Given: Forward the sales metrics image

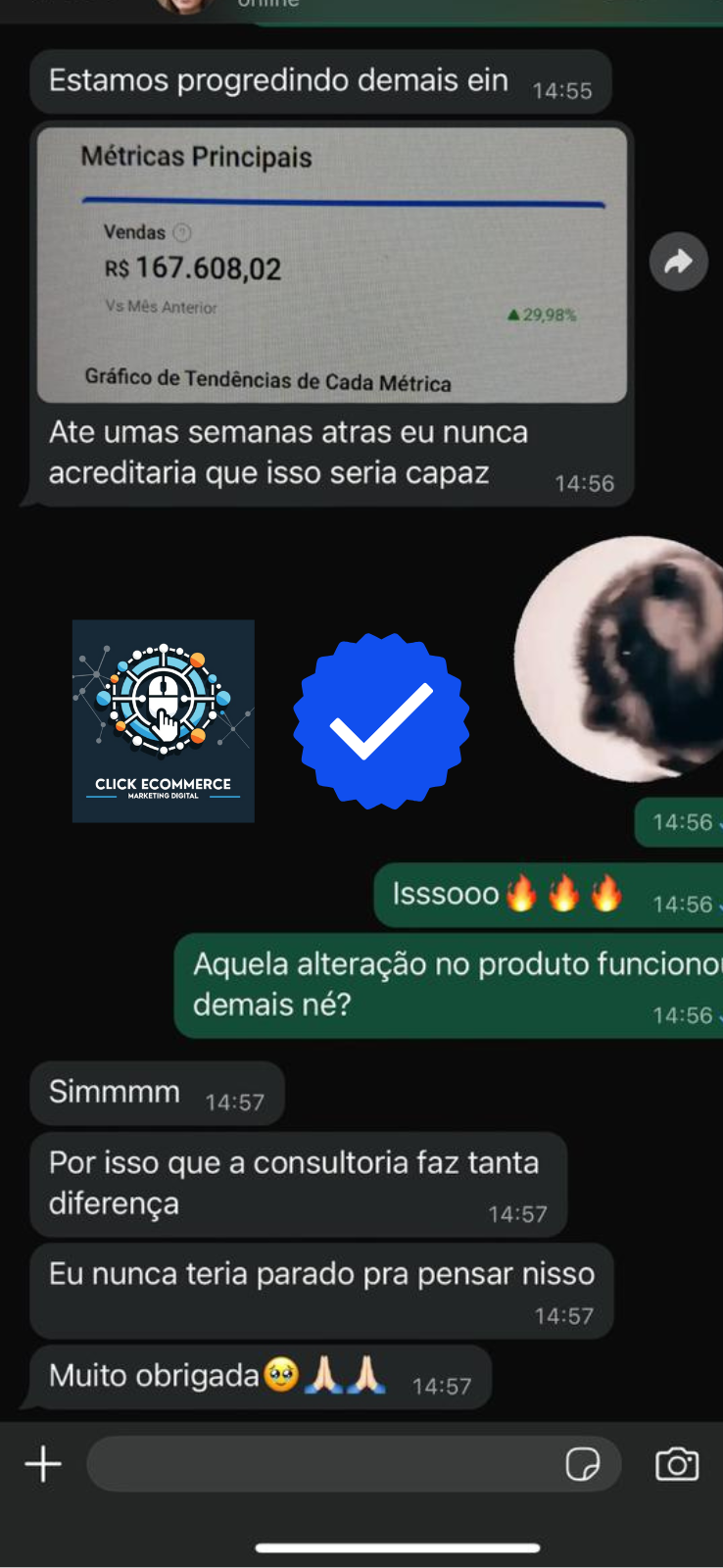Looking at the screenshot, I should 678,262.
